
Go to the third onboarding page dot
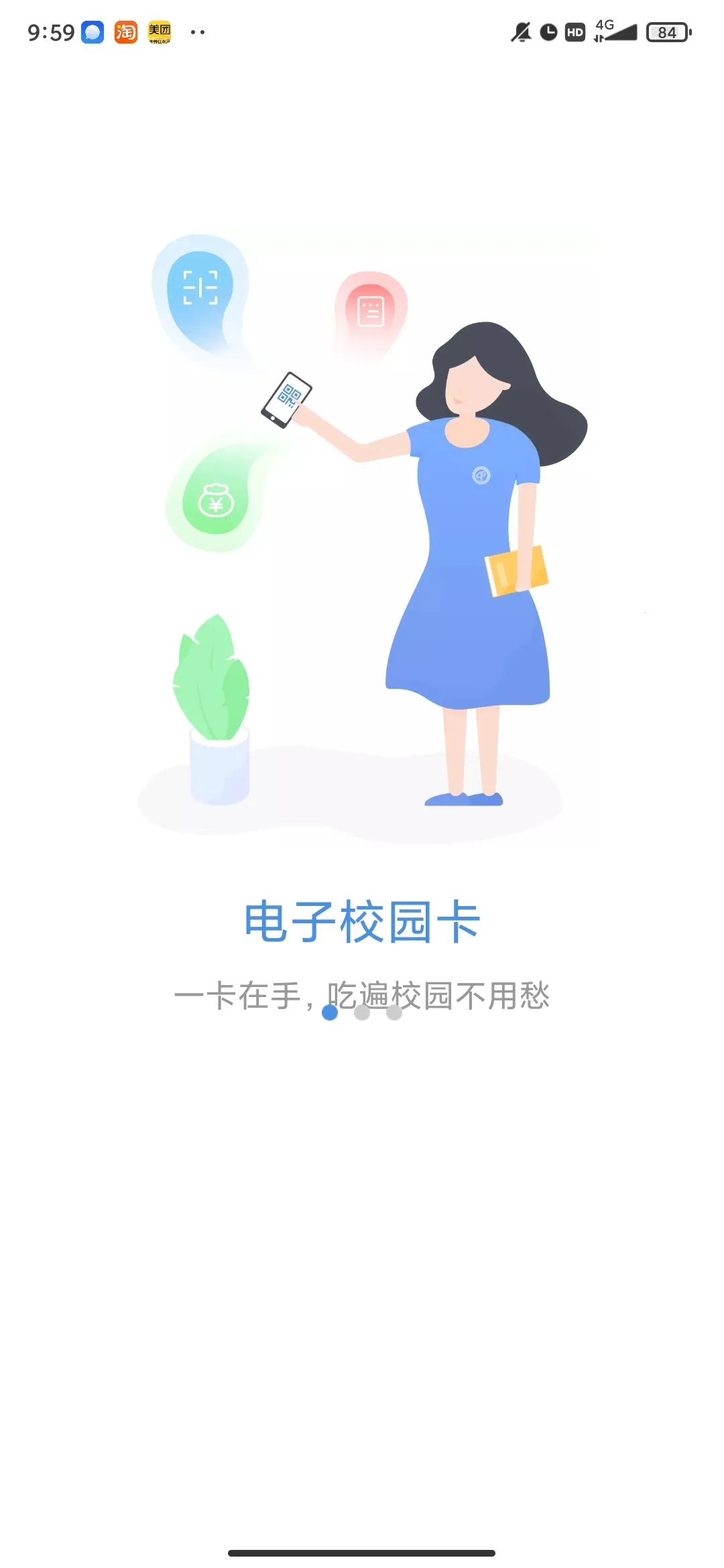394,1012
